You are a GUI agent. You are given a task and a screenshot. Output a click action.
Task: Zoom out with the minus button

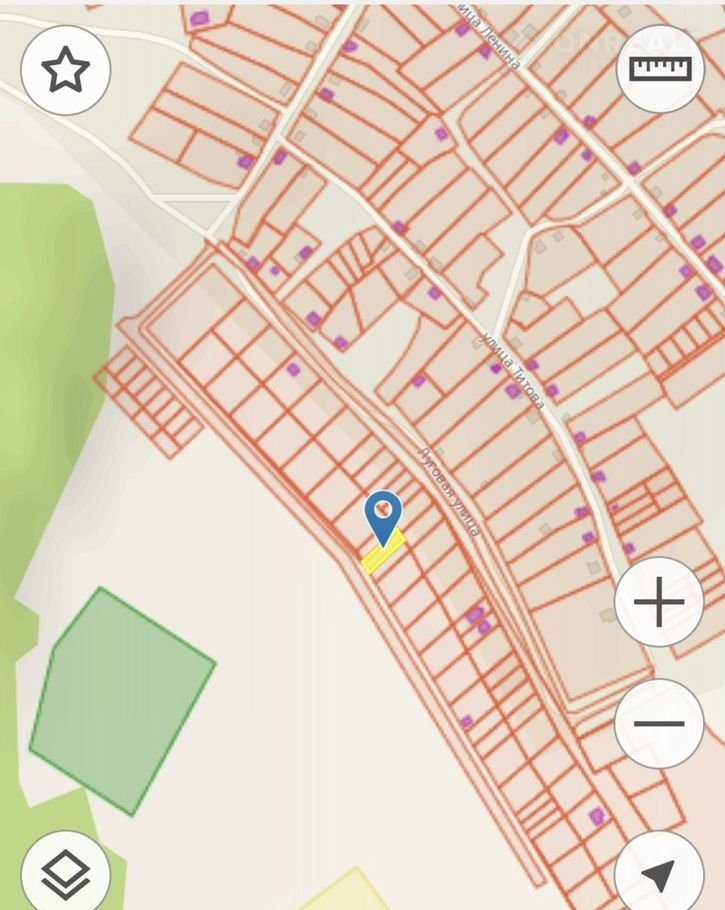(x=659, y=723)
